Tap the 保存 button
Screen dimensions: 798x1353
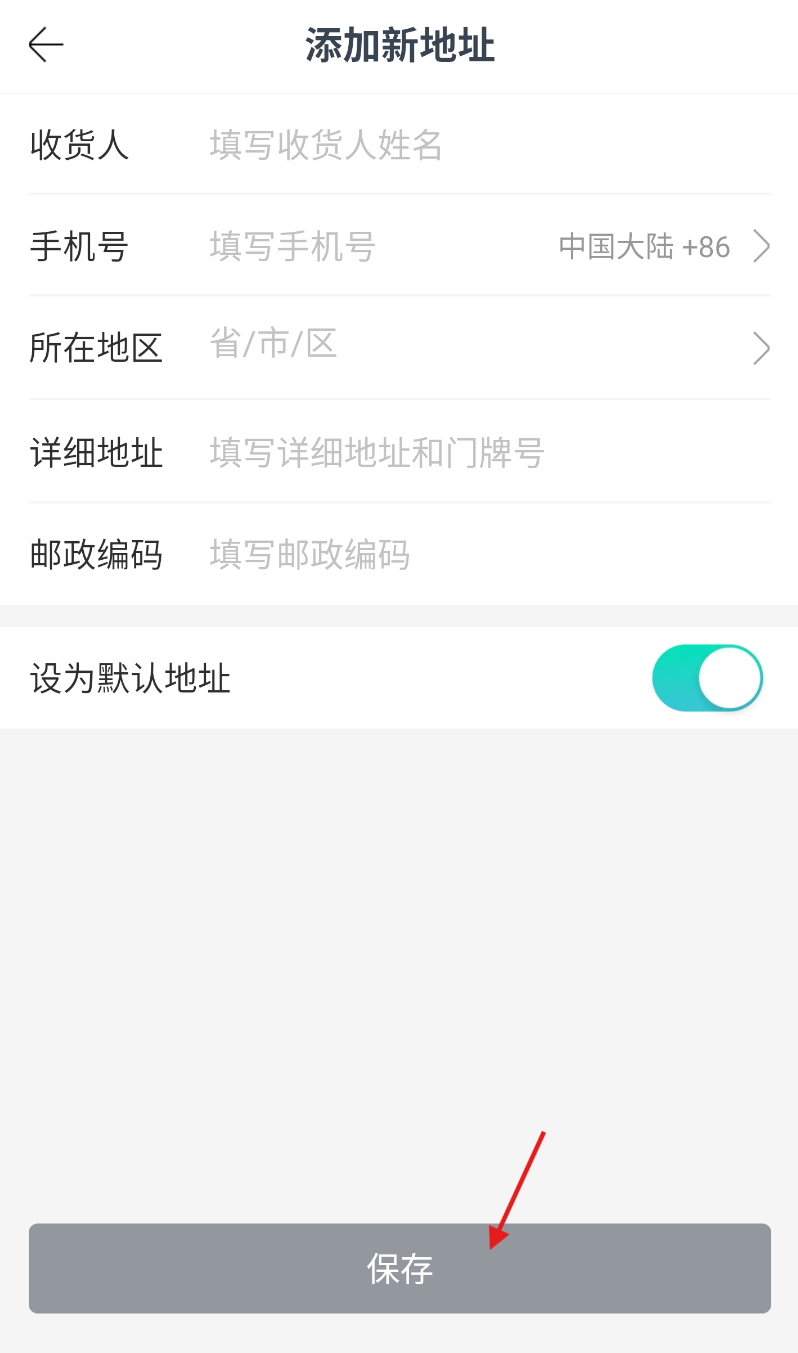[399, 1268]
